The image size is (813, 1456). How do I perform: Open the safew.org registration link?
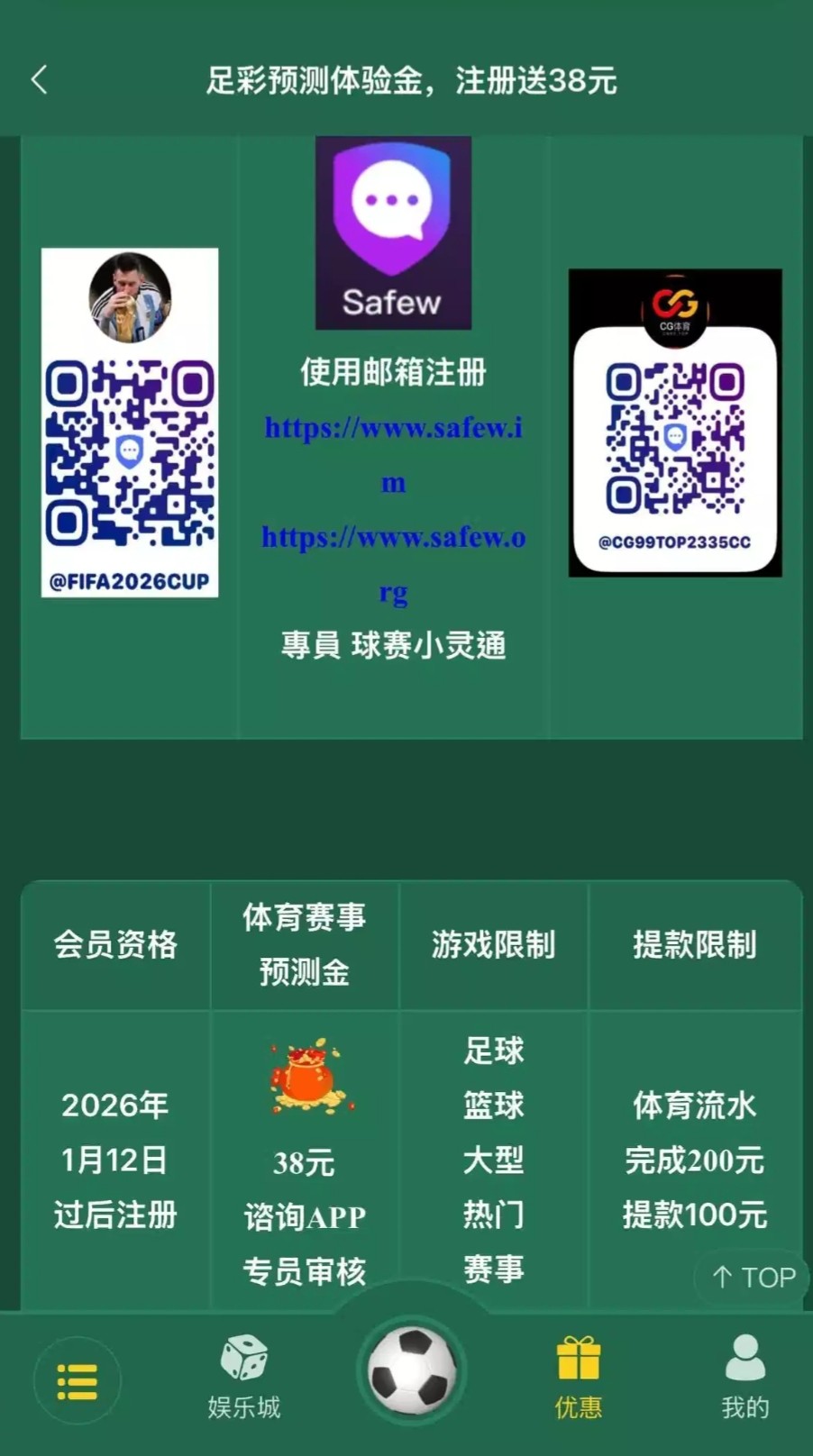pos(393,539)
